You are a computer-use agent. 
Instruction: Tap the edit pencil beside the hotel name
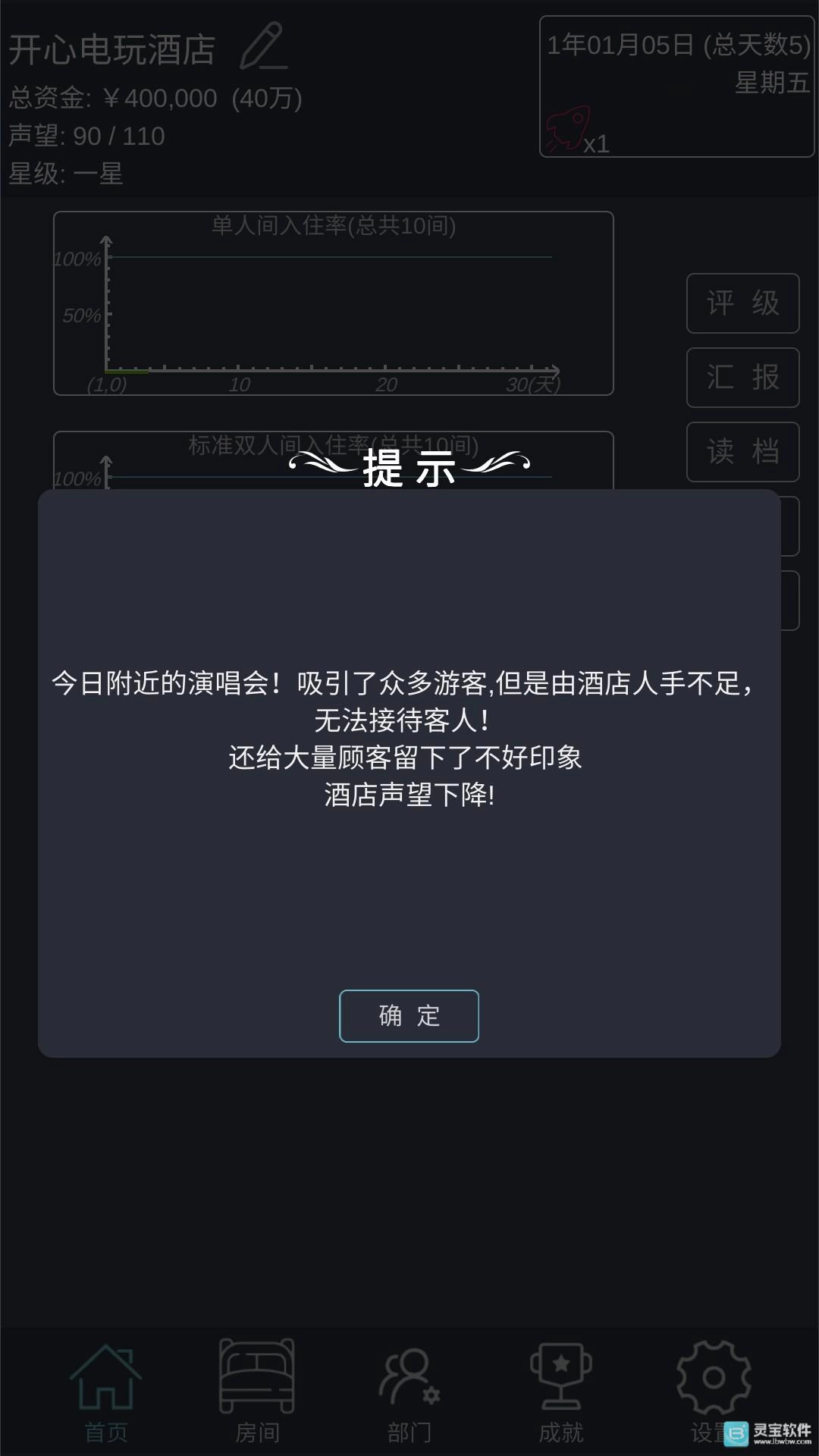tap(263, 47)
